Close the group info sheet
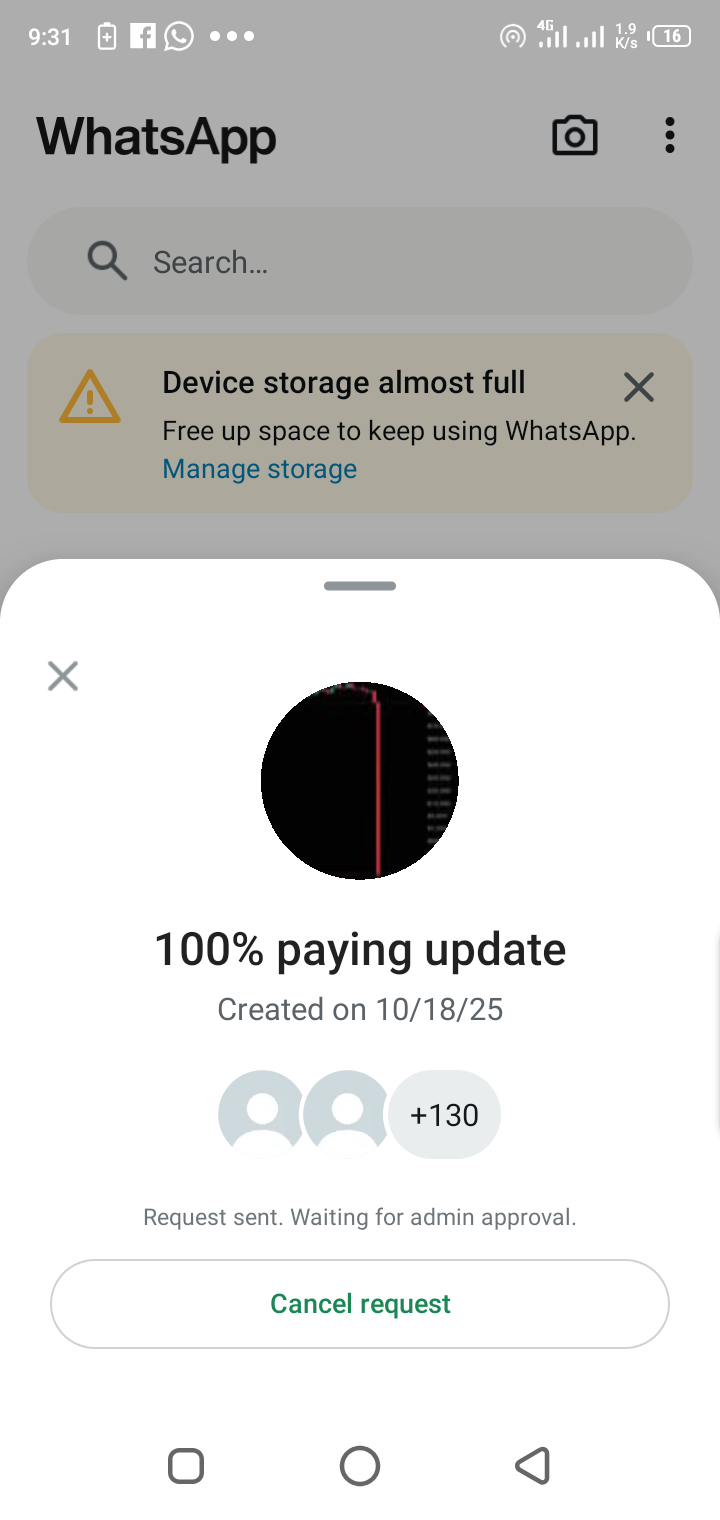 coord(63,677)
